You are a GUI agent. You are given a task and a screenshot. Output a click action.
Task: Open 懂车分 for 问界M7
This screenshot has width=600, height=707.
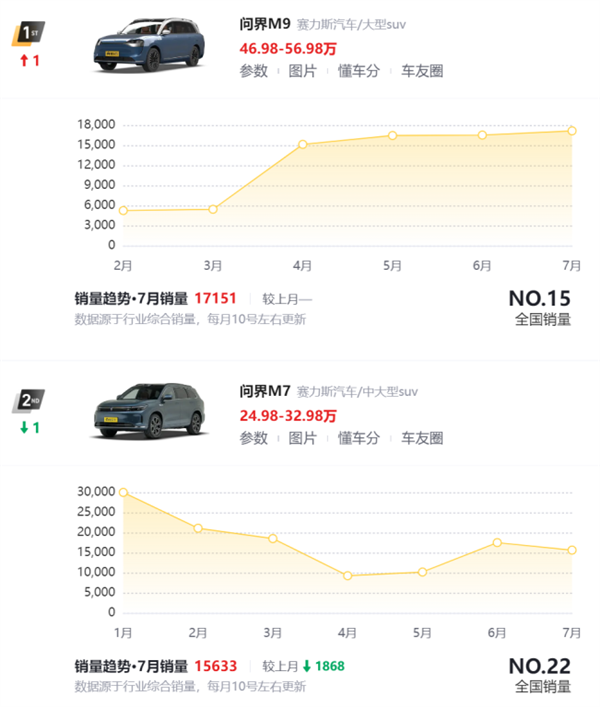[x=358, y=438]
